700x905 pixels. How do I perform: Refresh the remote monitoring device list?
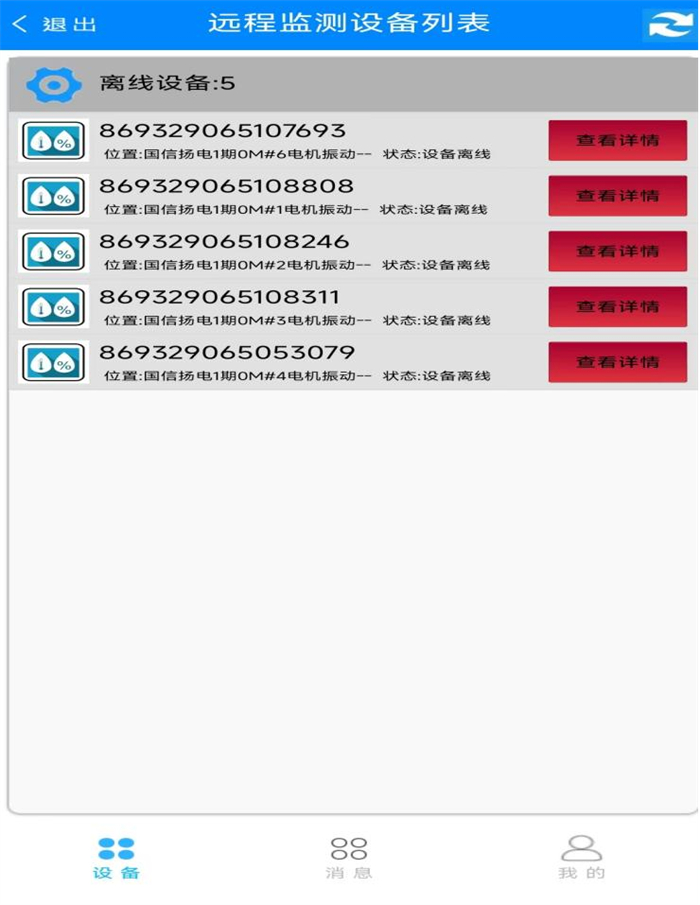pyautogui.click(x=667, y=25)
